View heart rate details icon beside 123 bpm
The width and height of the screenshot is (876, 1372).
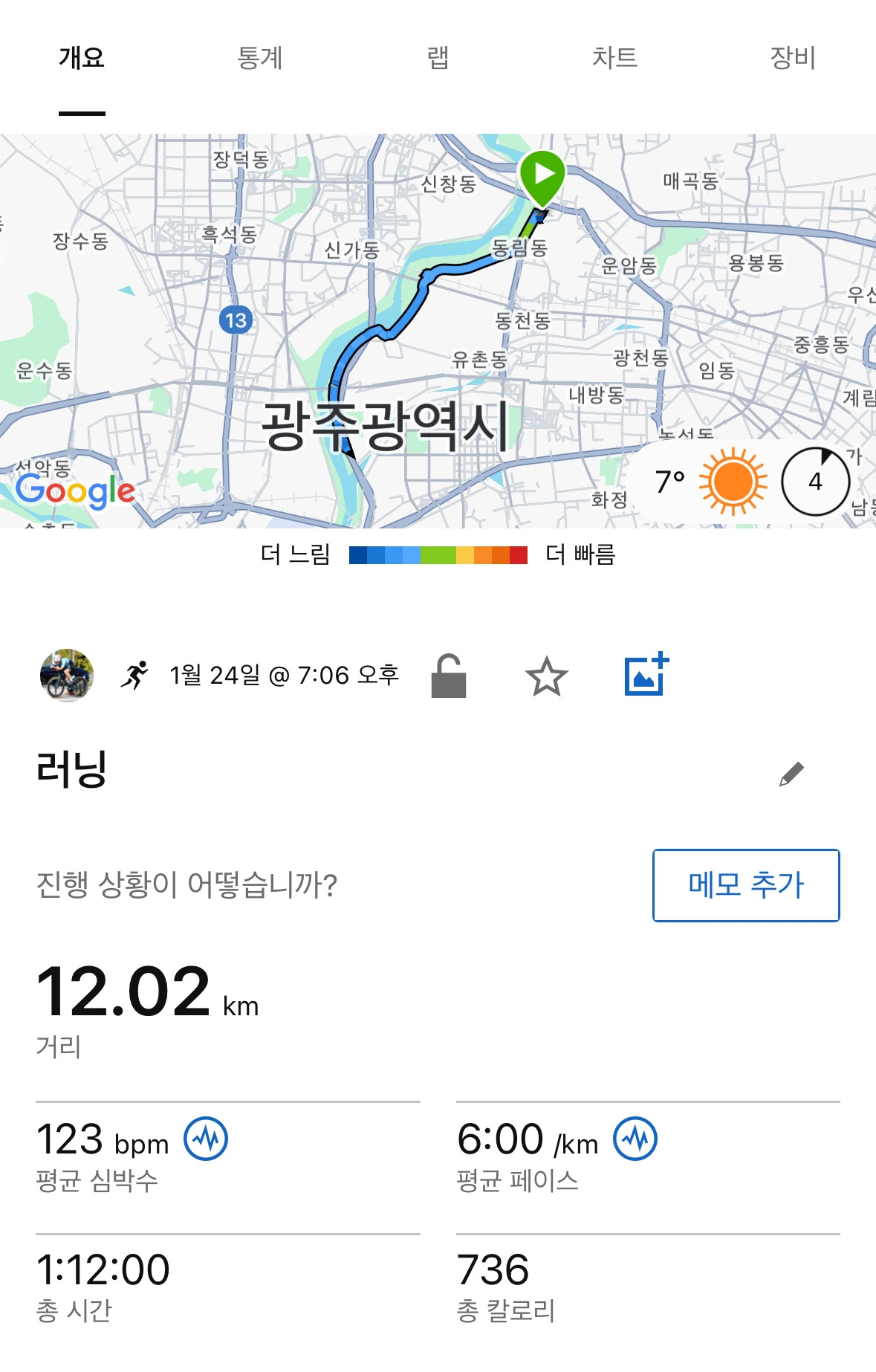206,1139
